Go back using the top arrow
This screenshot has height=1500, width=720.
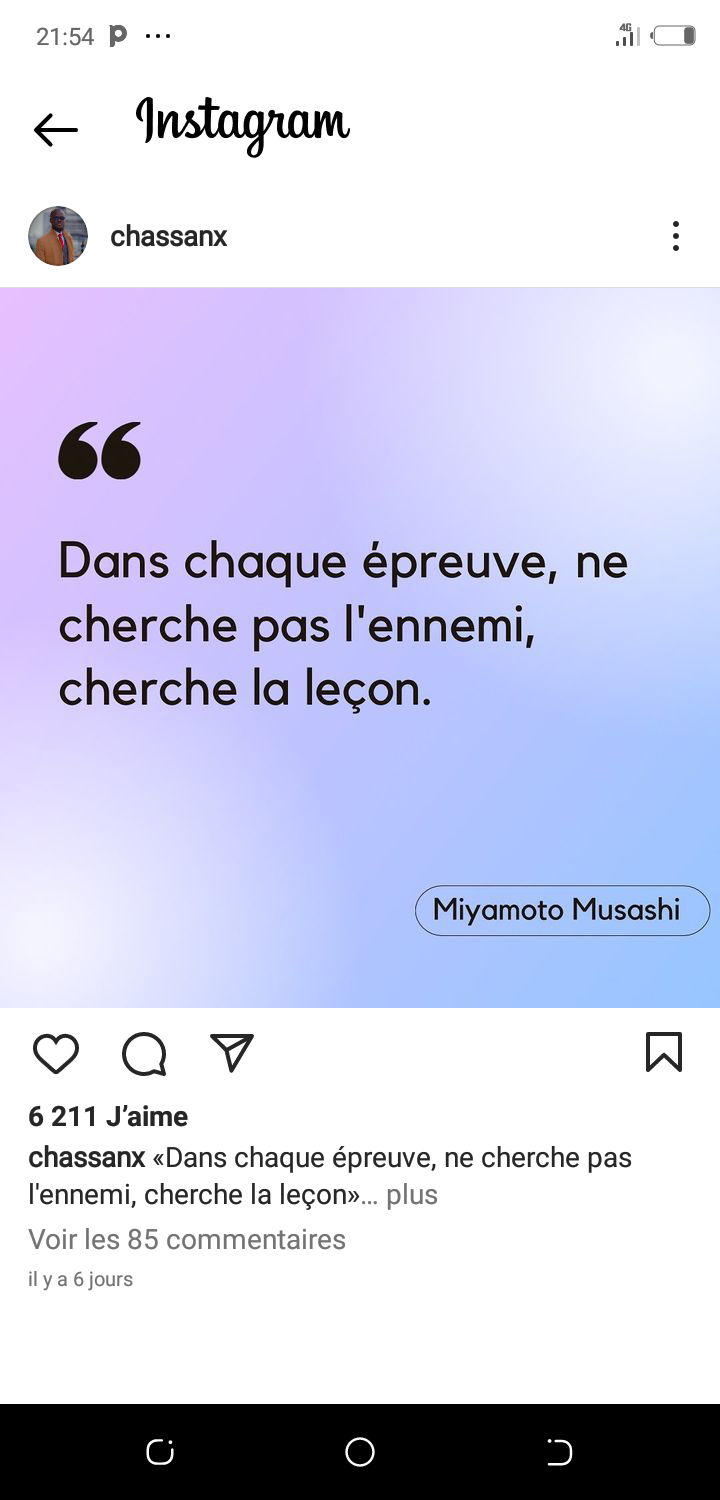(x=55, y=129)
